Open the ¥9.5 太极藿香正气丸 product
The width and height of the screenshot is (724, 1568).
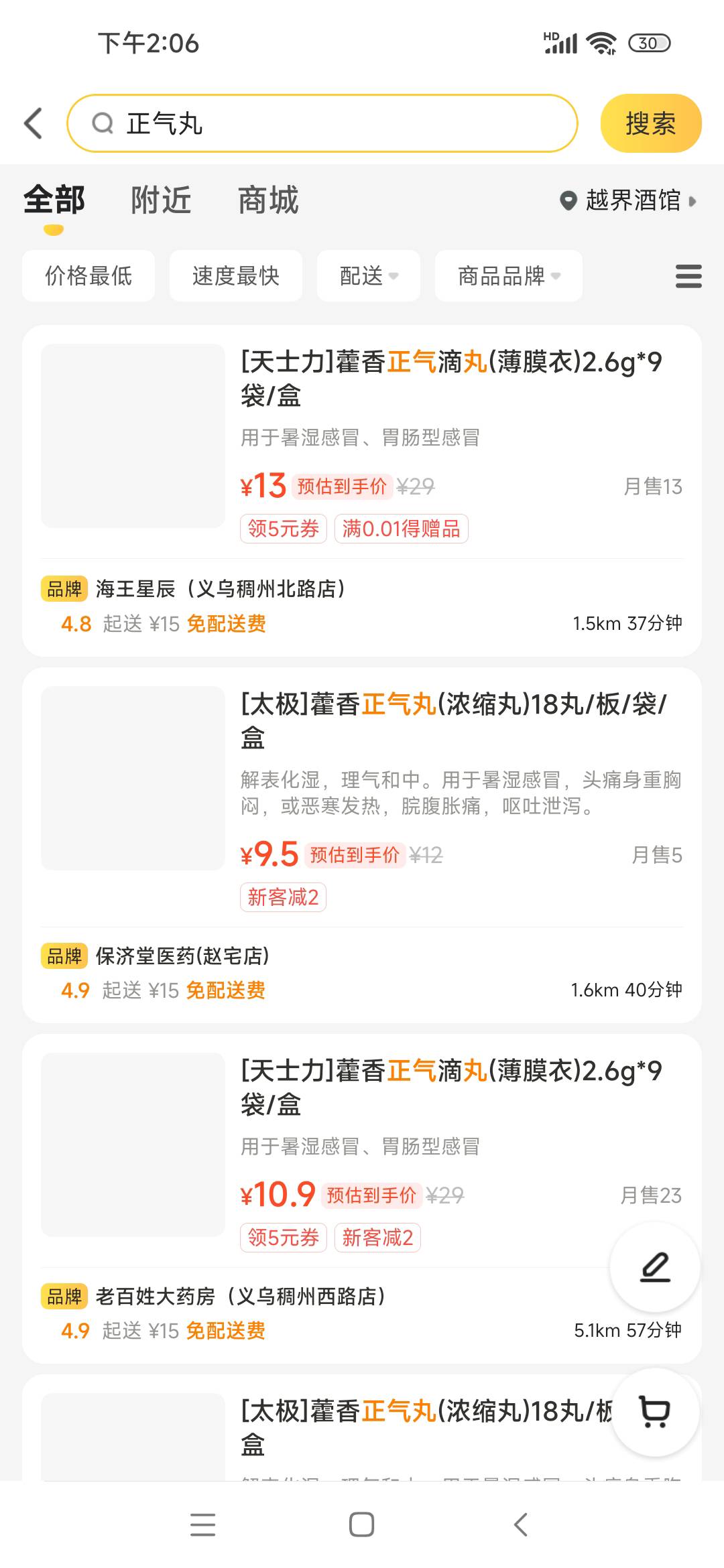pyautogui.click(x=453, y=720)
